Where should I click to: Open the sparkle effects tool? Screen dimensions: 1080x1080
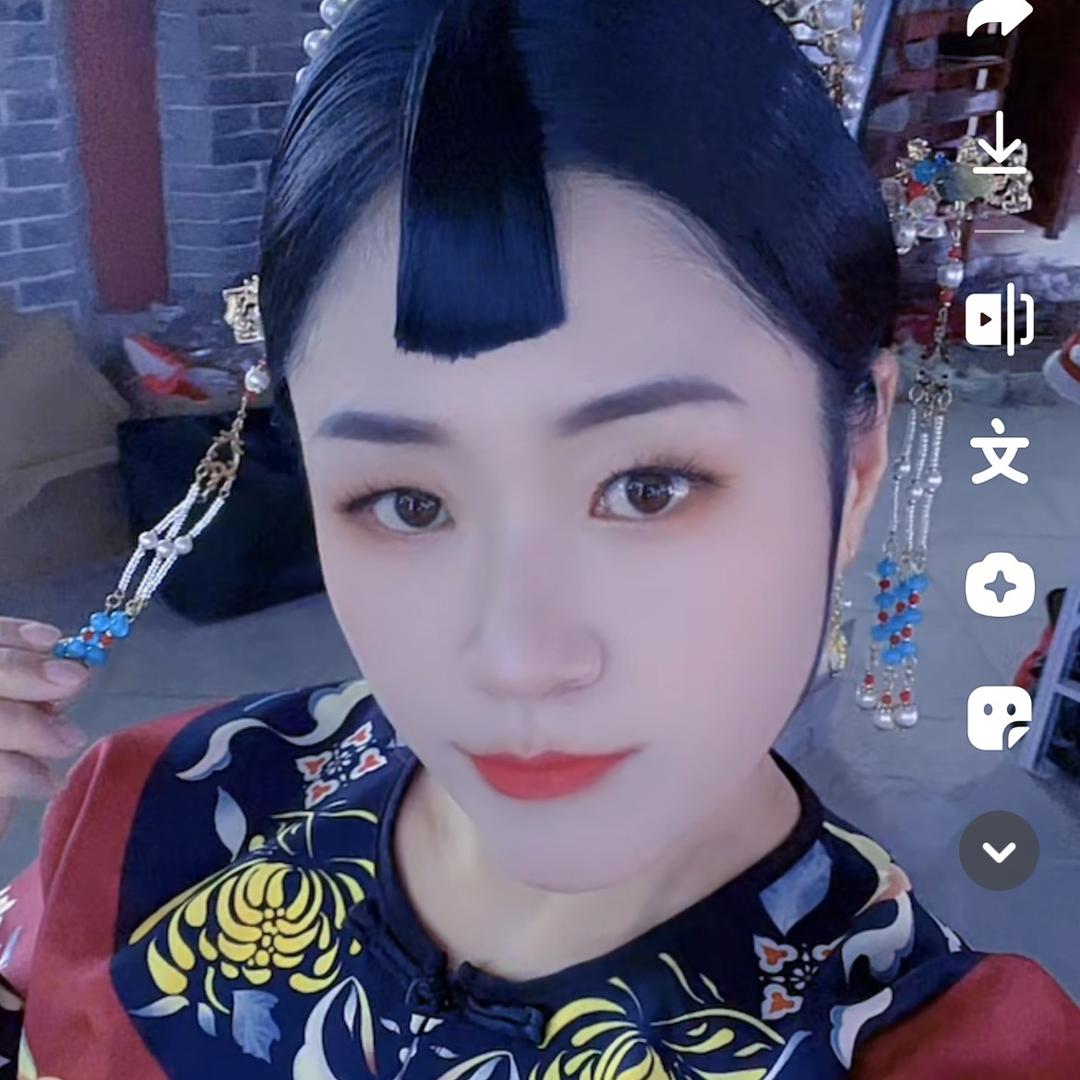(x=999, y=584)
